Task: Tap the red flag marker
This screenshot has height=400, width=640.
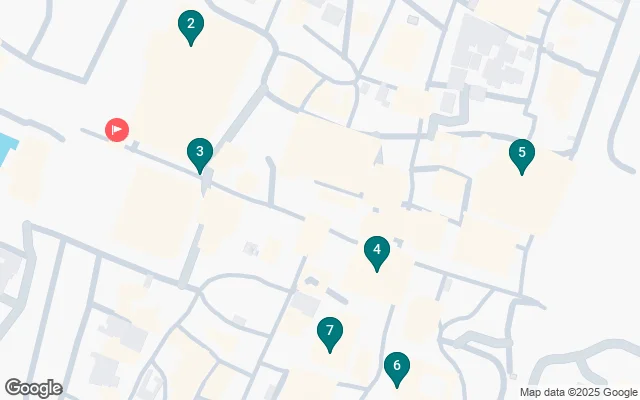Action: pyautogui.click(x=117, y=129)
